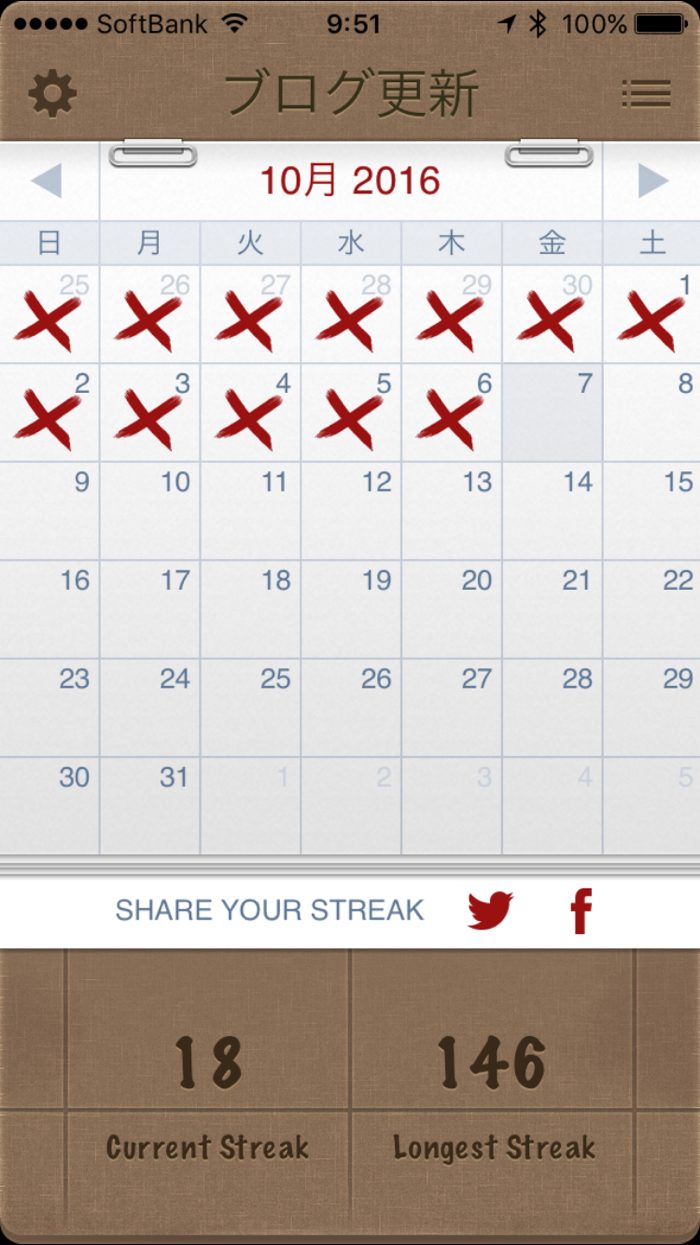Open the task list menu
This screenshot has width=700, height=1245.
646,93
